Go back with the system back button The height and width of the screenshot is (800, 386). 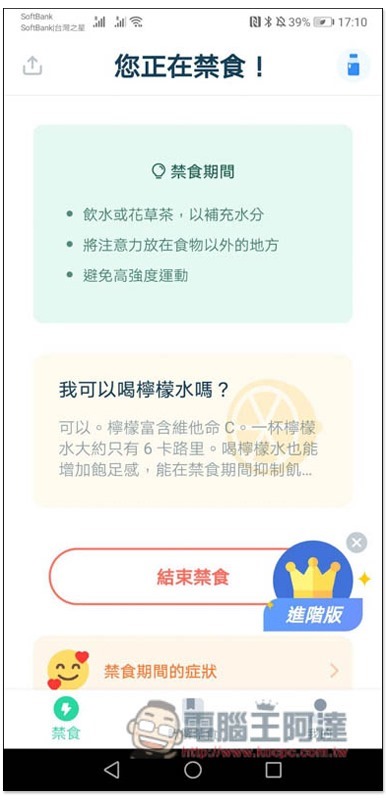pos(111,770)
